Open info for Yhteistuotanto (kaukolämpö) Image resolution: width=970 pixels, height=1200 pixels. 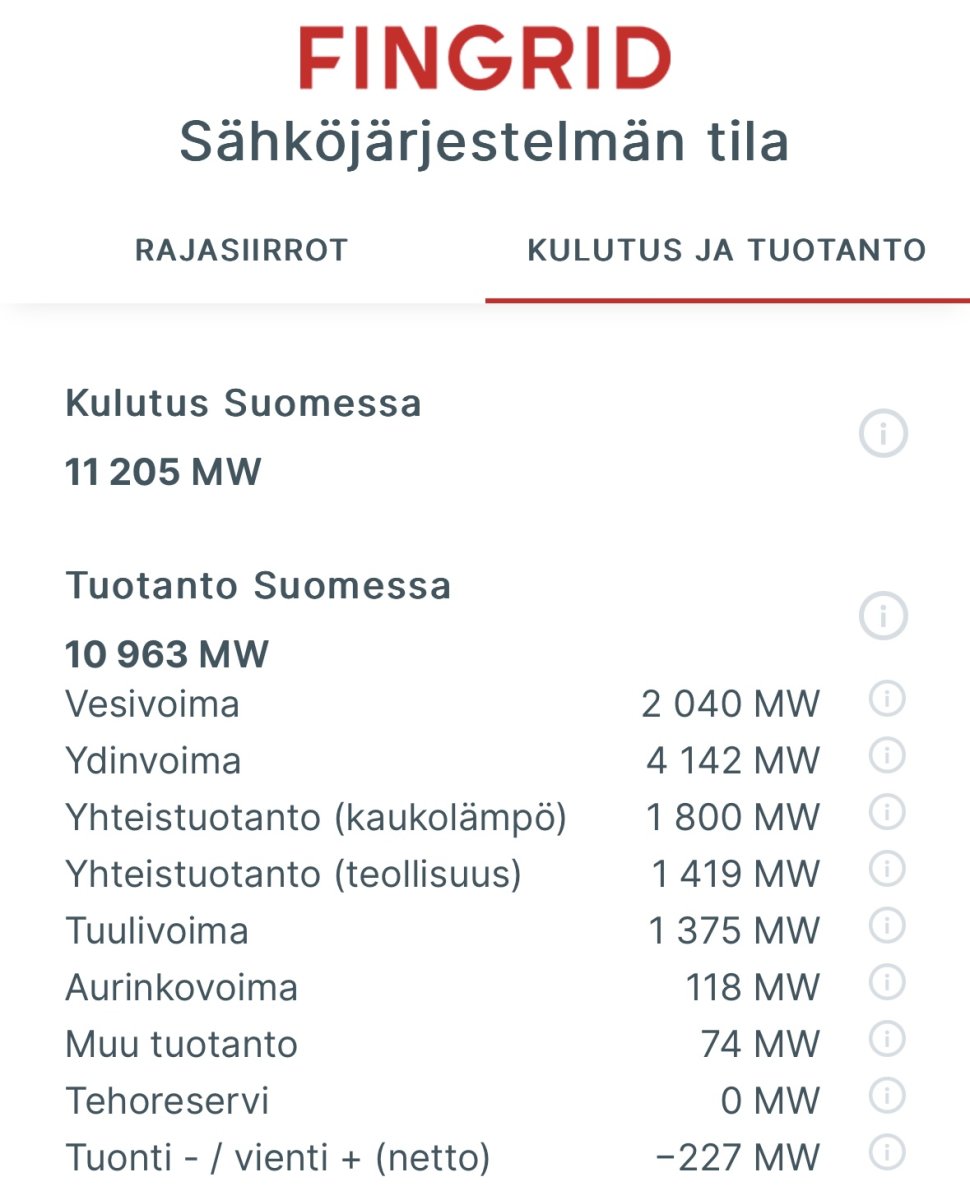pyautogui.click(x=887, y=813)
